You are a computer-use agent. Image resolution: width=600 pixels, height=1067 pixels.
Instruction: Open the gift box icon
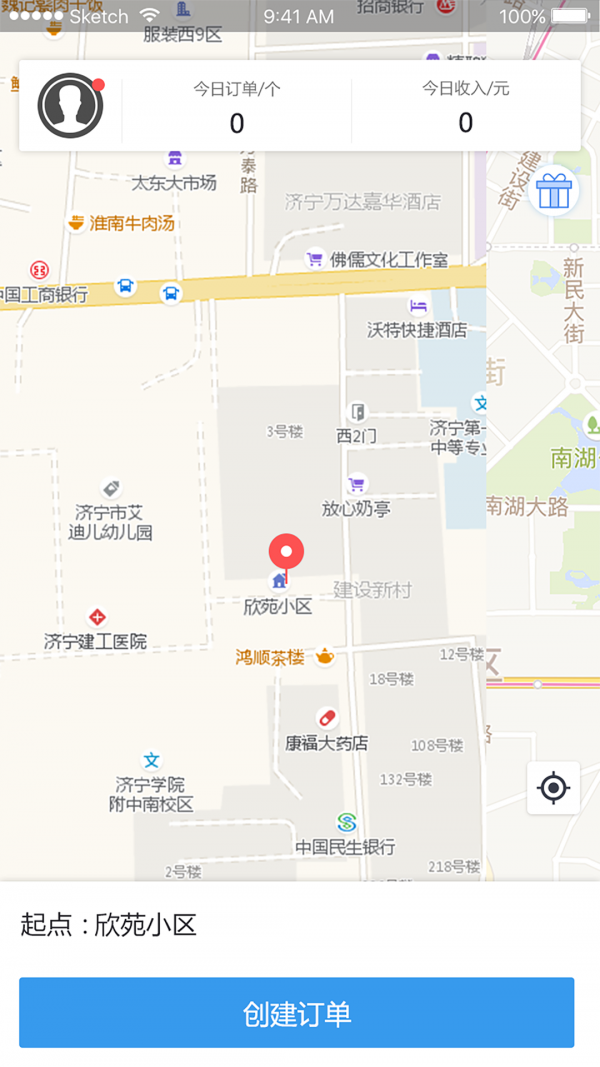pyautogui.click(x=553, y=189)
